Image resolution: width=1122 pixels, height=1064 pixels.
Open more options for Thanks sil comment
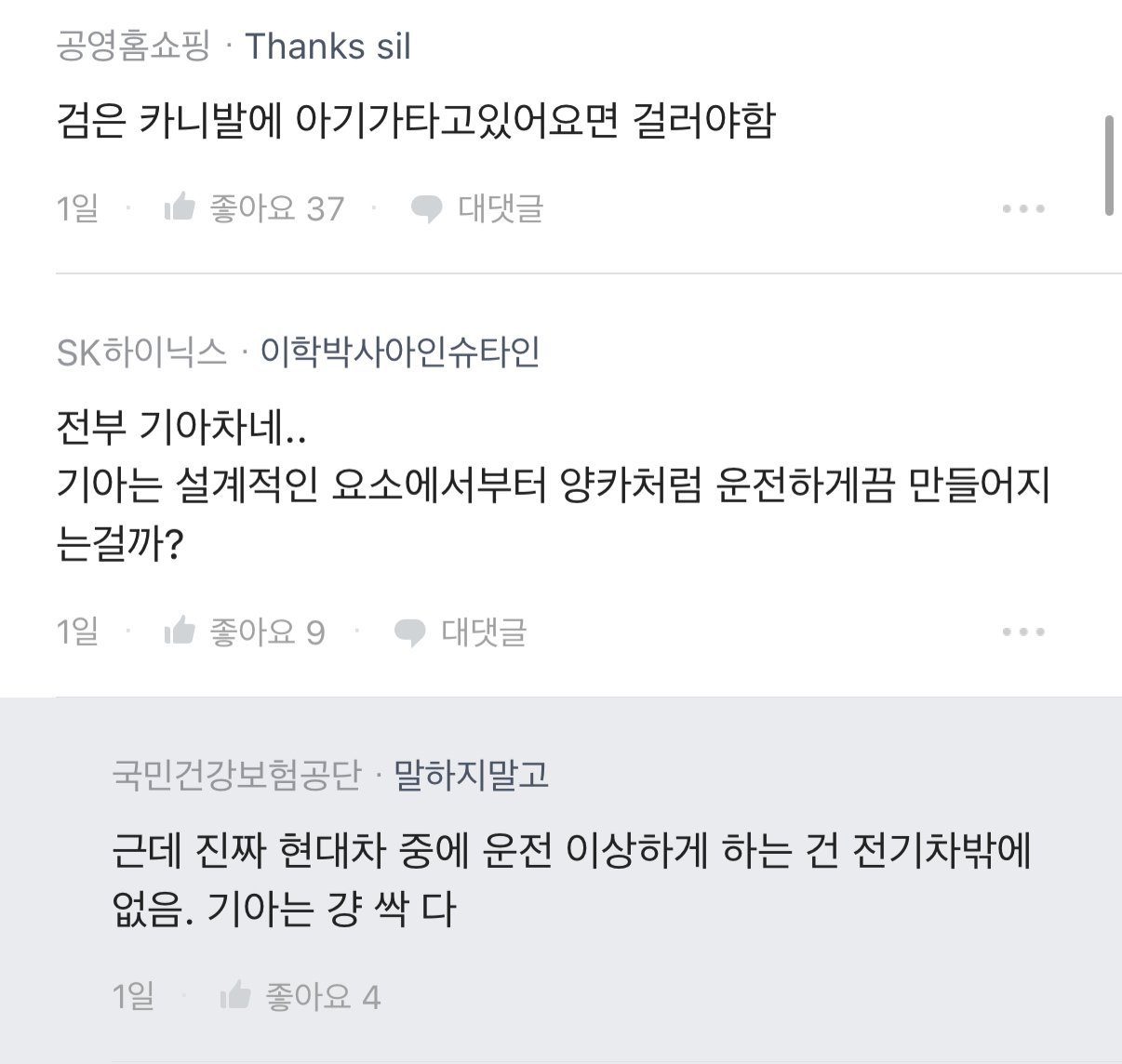coord(1023,208)
